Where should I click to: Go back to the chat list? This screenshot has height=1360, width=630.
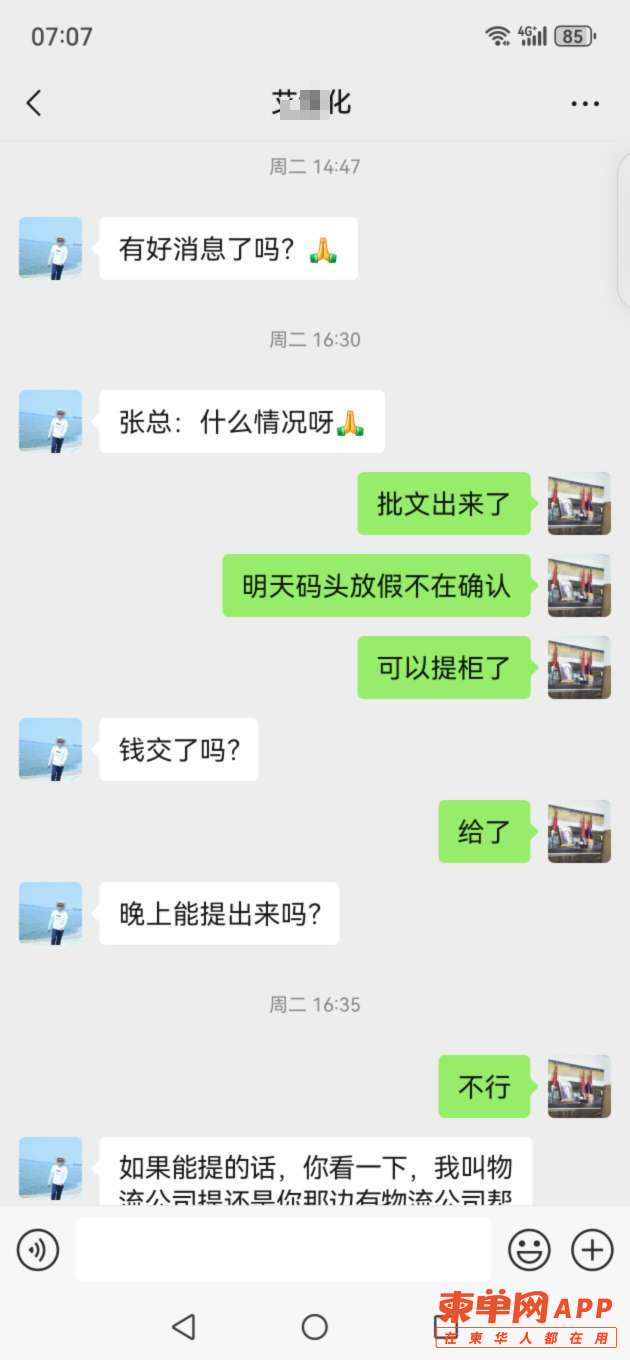pos(34,103)
